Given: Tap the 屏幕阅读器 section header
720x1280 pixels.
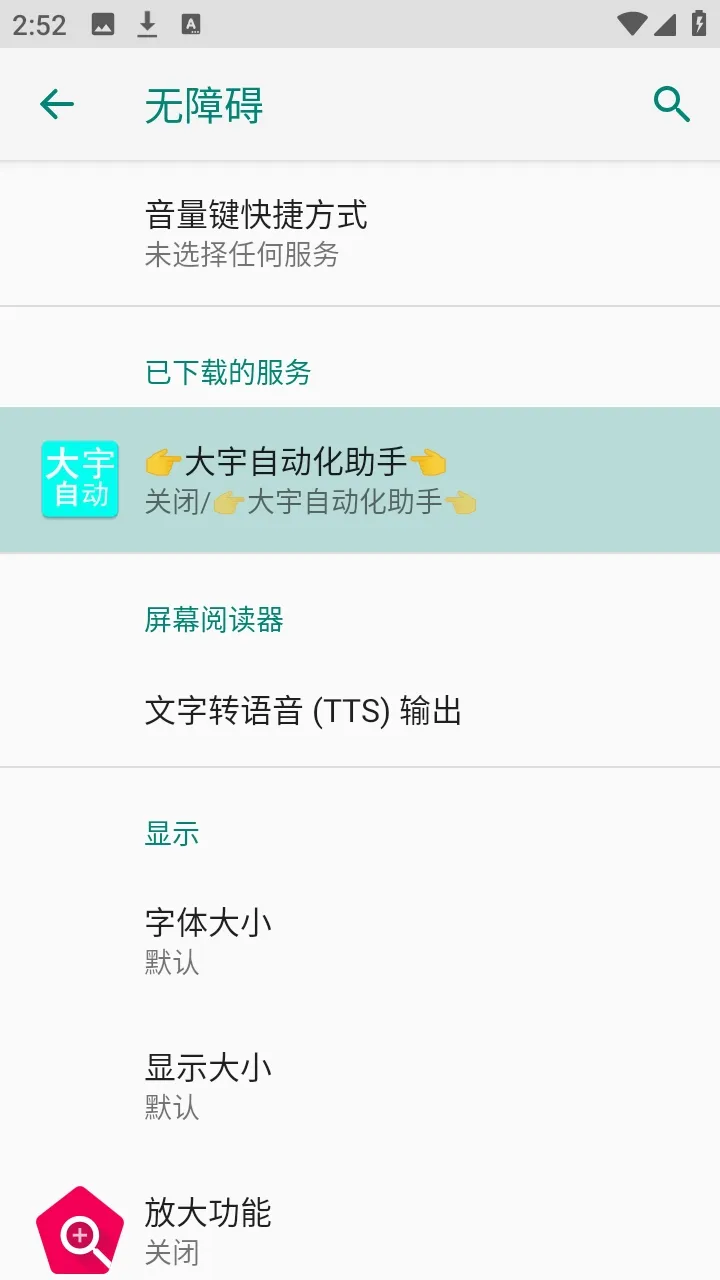Looking at the screenshot, I should pyautogui.click(x=214, y=620).
